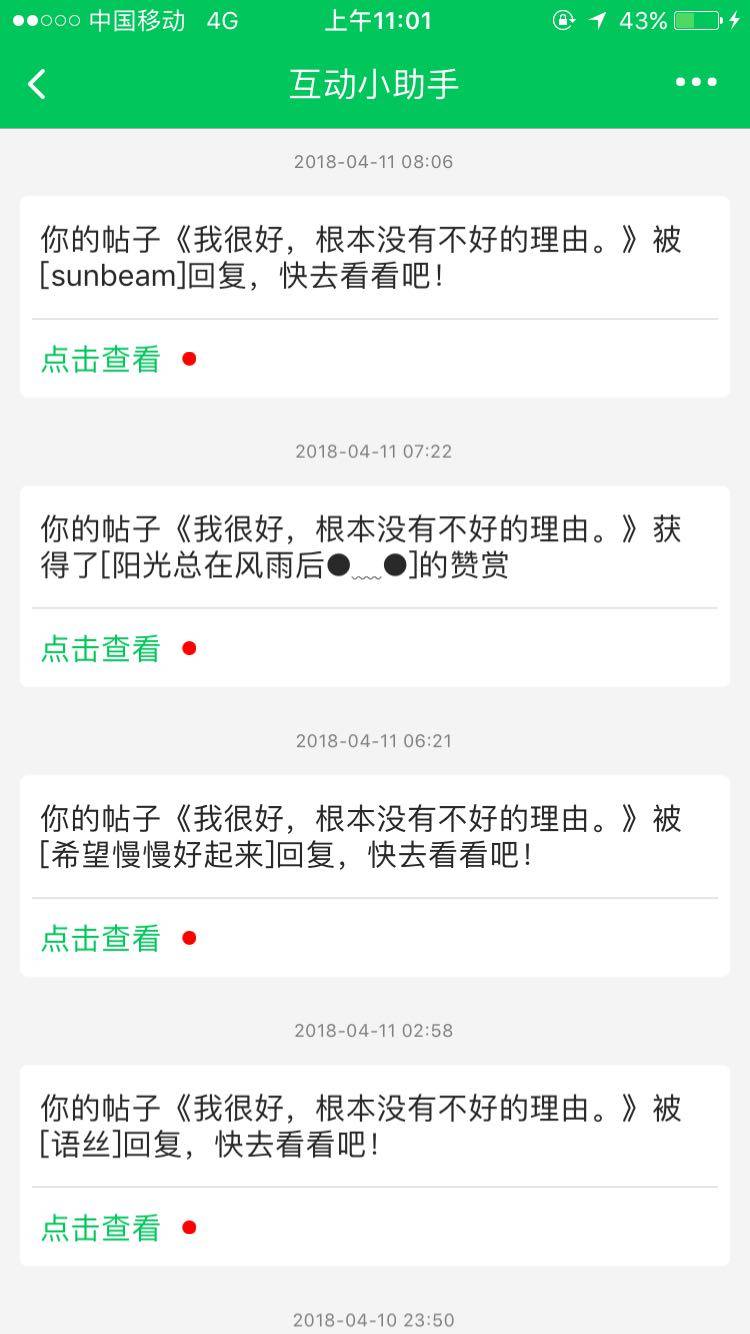Tap 点击查看 under the 语丝 reply notice
The image size is (750, 1334).
(101, 1227)
